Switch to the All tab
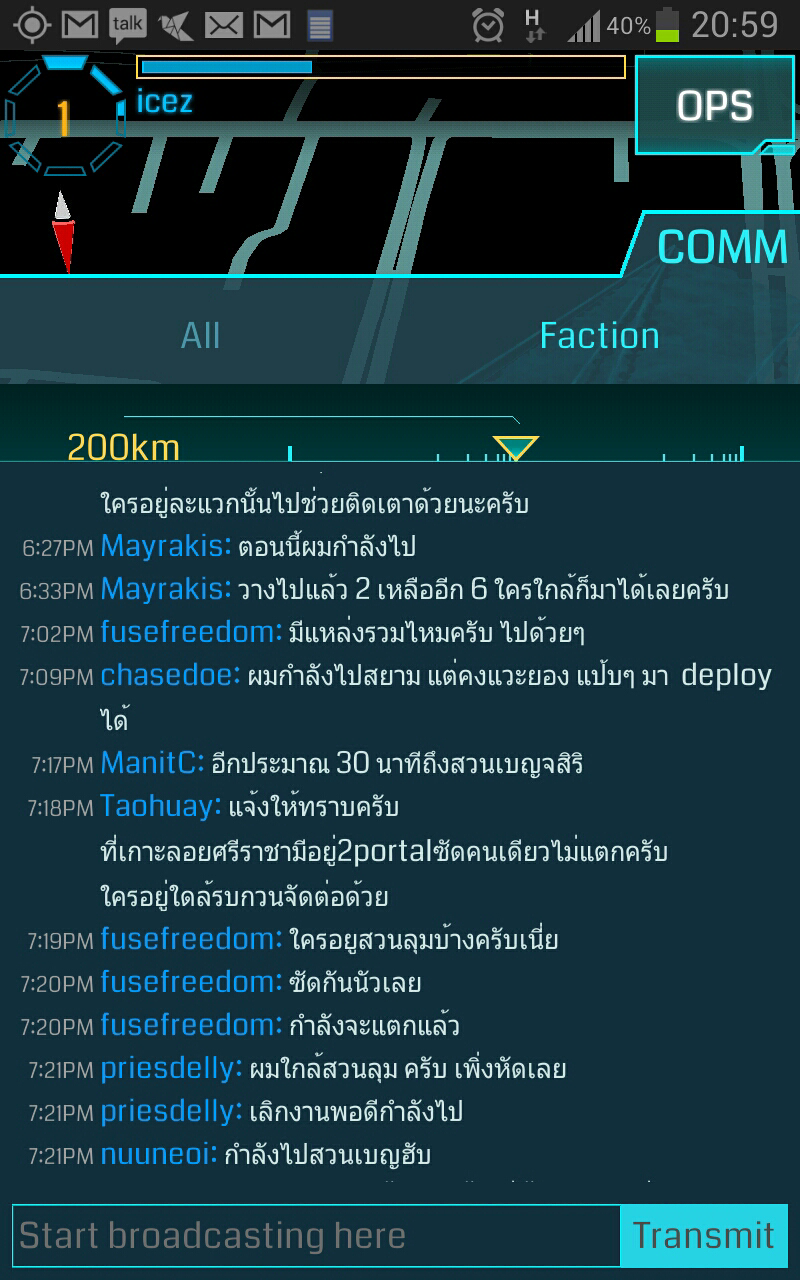Image resolution: width=800 pixels, height=1280 pixels. point(200,336)
